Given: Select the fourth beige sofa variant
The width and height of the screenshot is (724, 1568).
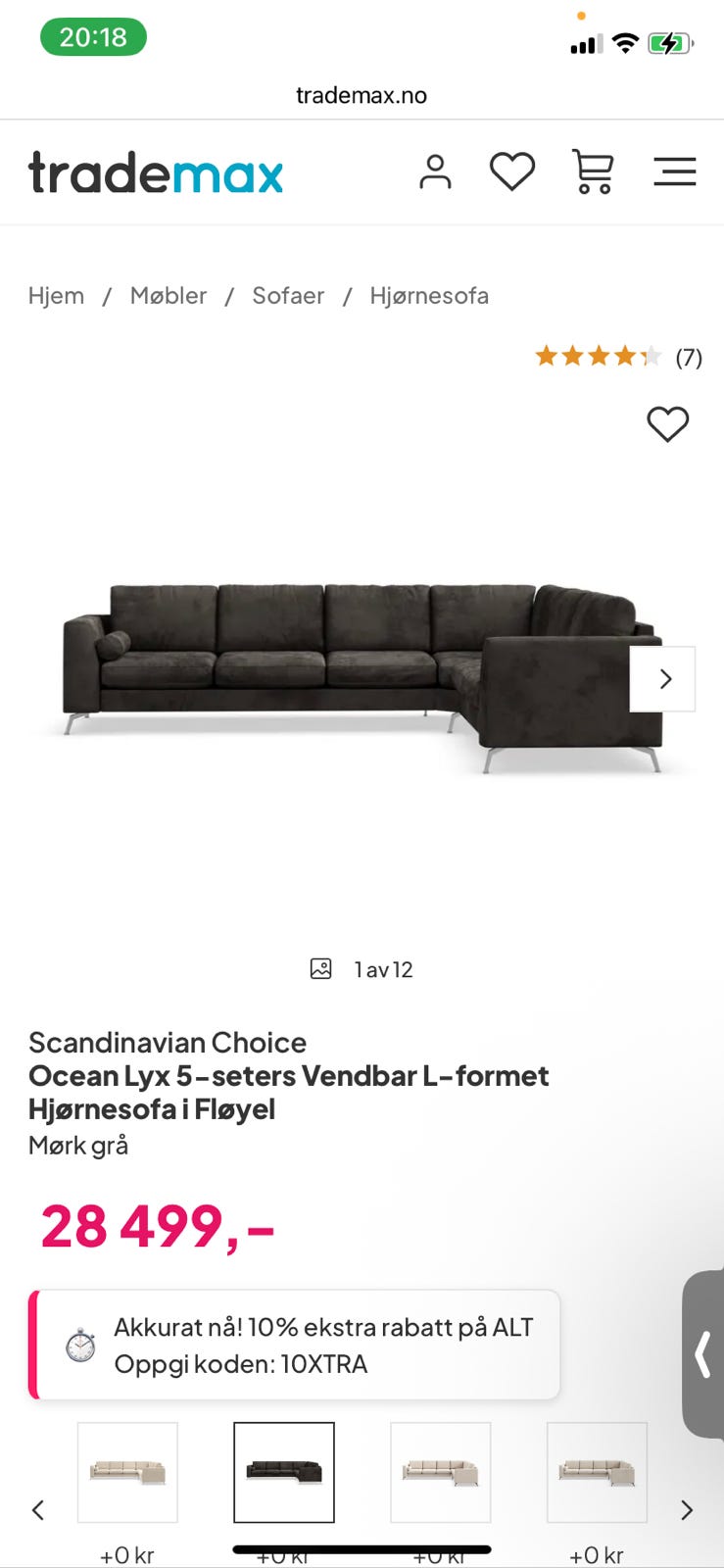Looking at the screenshot, I should click(x=597, y=1472).
